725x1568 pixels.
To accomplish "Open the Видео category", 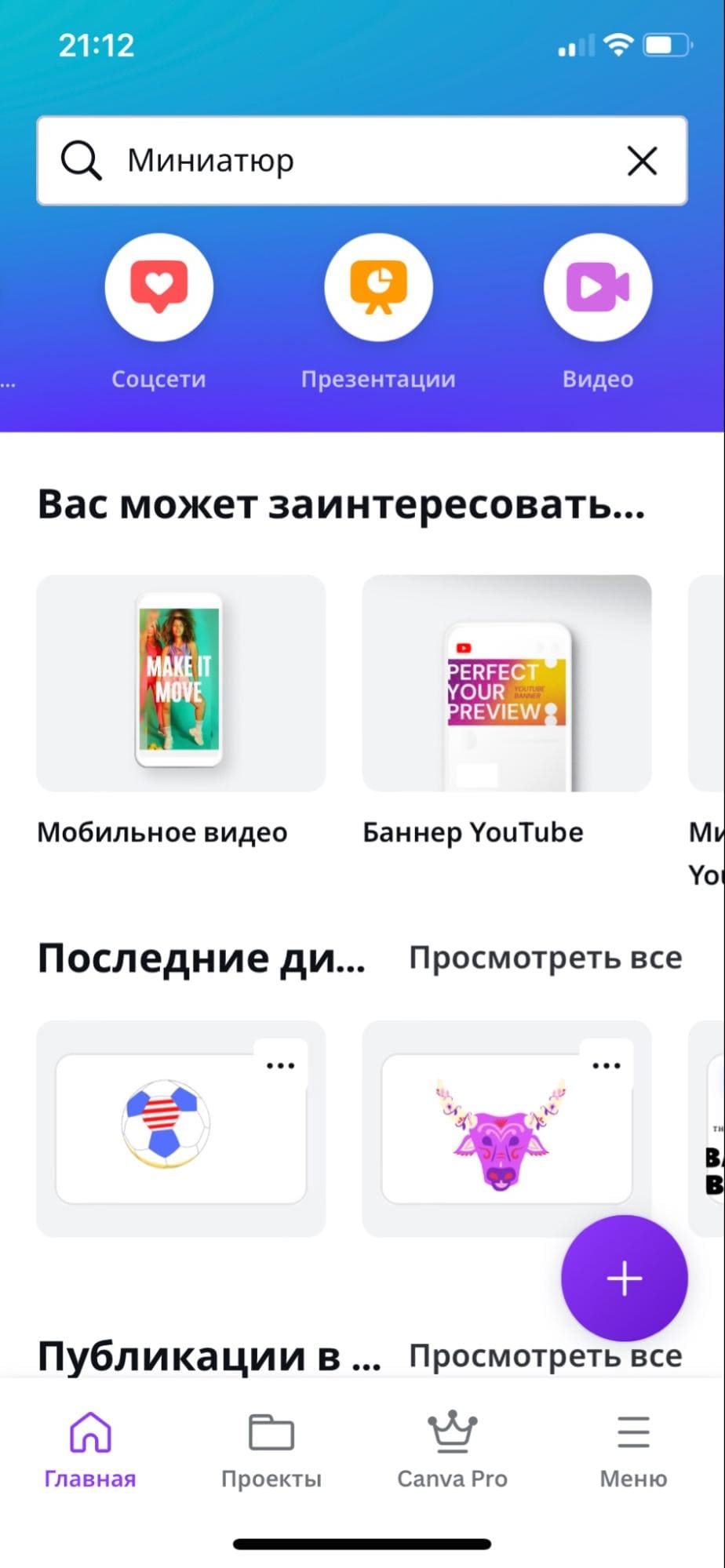I will coord(597,288).
